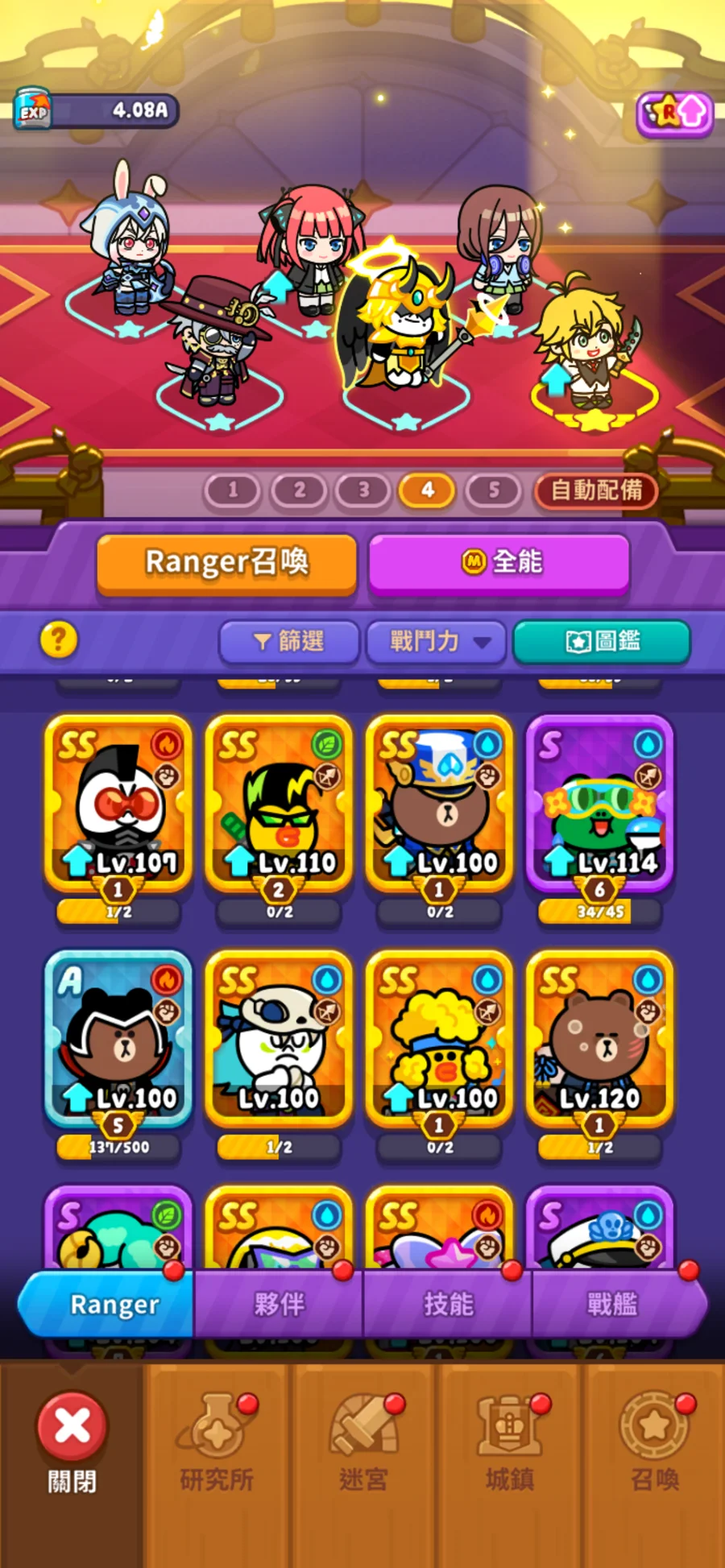Switch to team preset 5
Viewport: 725px width, 1568px height.
[x=493, y=490]
